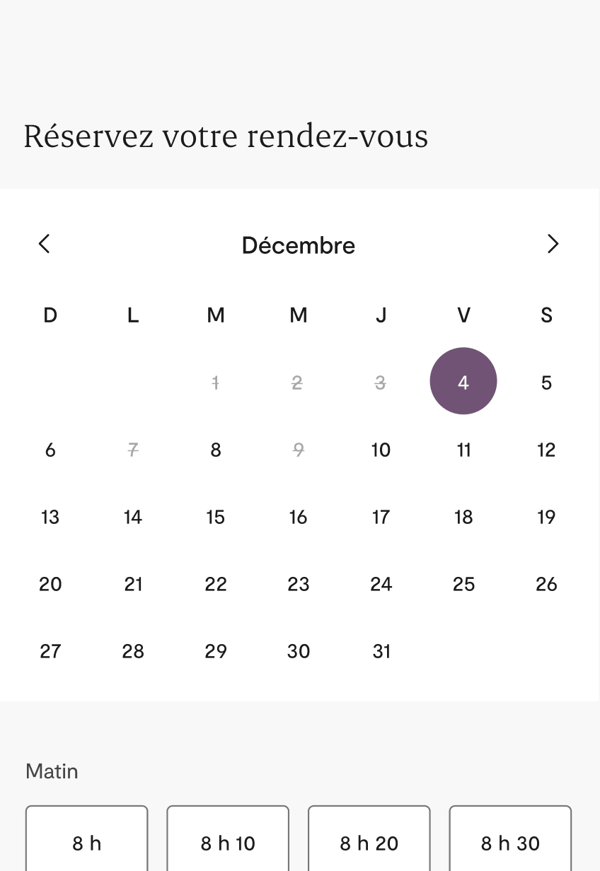The height and width of the screenshot is (871, 600).
Task: Pick the 8 h 30 time slot
Action: [510, 842]
